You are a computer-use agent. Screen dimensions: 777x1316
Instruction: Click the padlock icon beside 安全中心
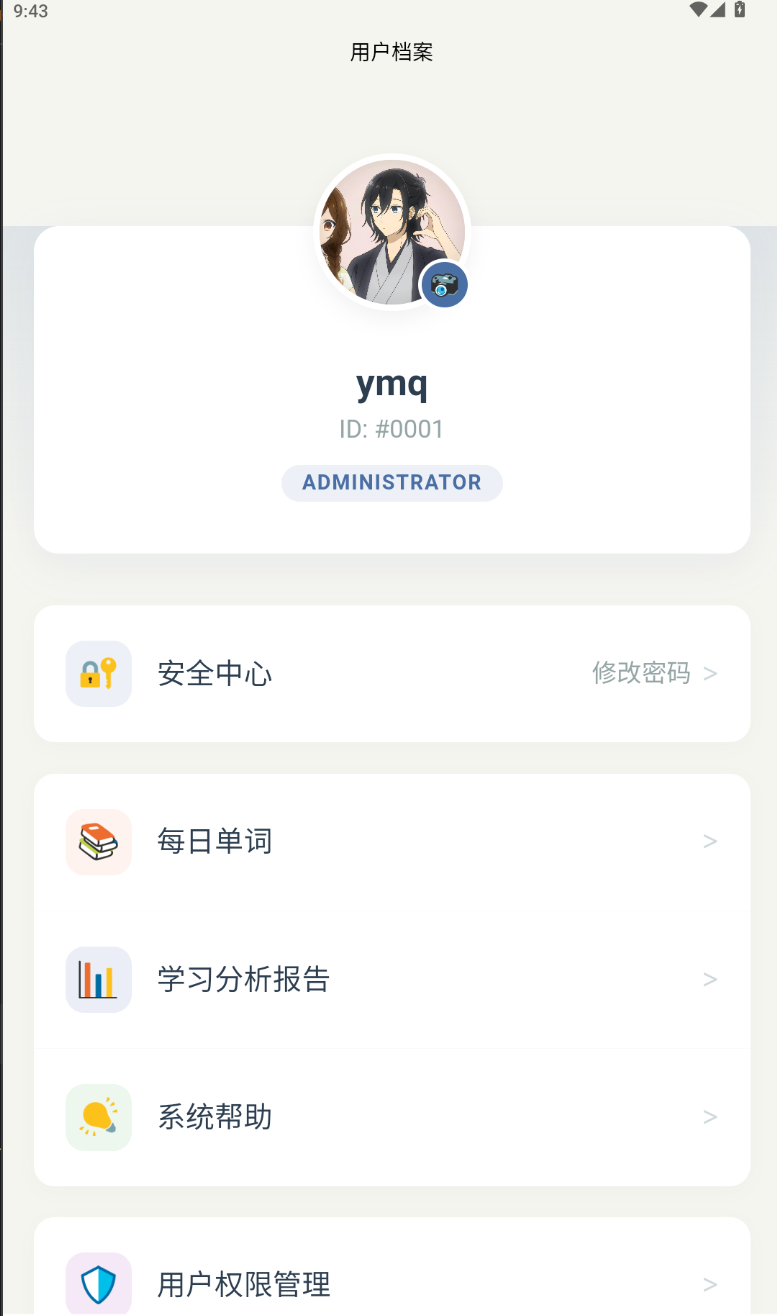tap(98, 673)
